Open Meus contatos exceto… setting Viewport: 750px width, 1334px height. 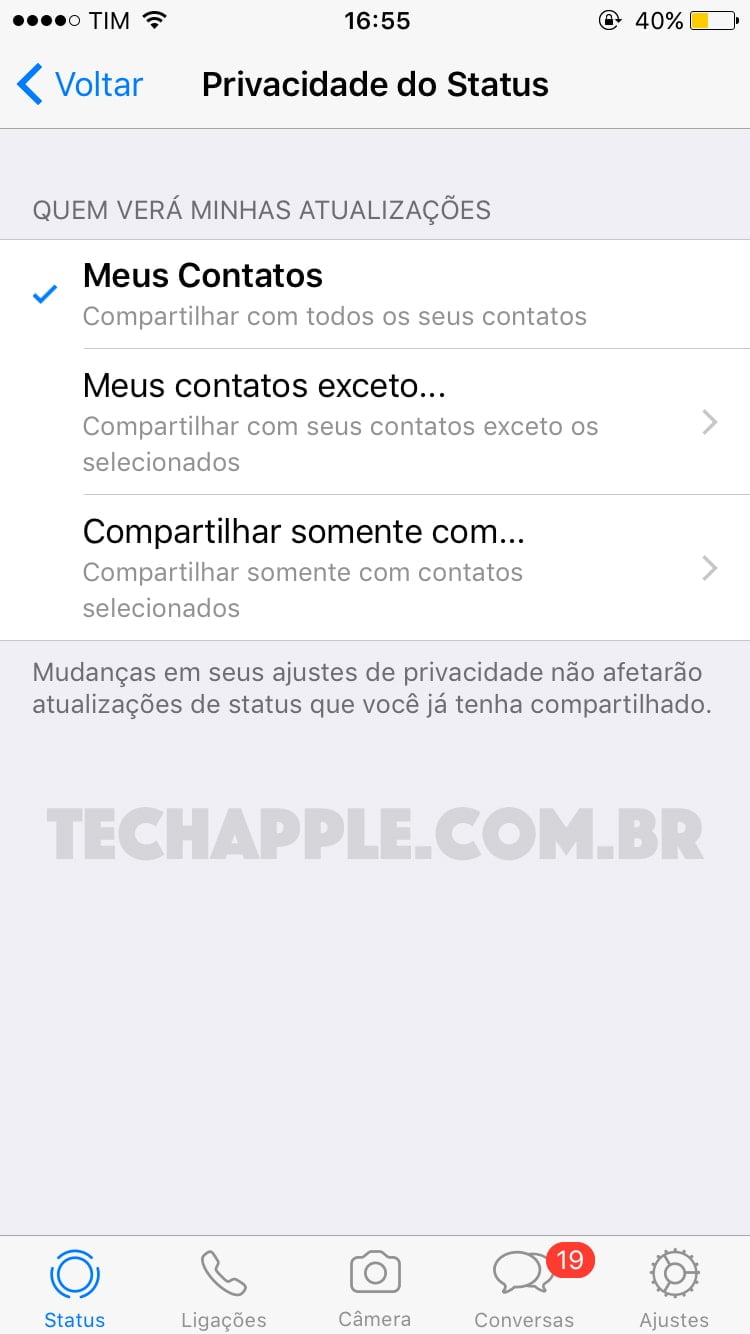375,422
